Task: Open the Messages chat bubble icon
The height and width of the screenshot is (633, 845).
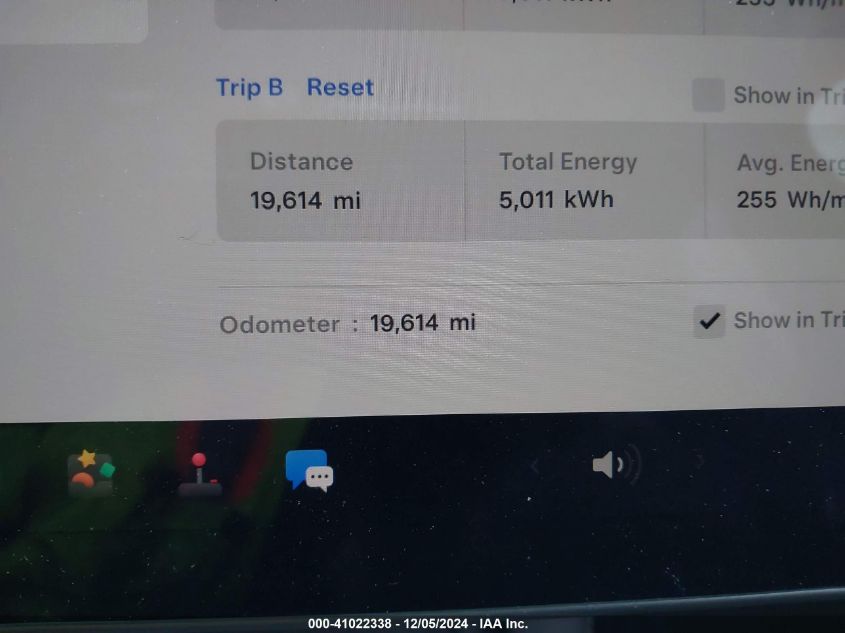Action: click(x=309, y=469)
